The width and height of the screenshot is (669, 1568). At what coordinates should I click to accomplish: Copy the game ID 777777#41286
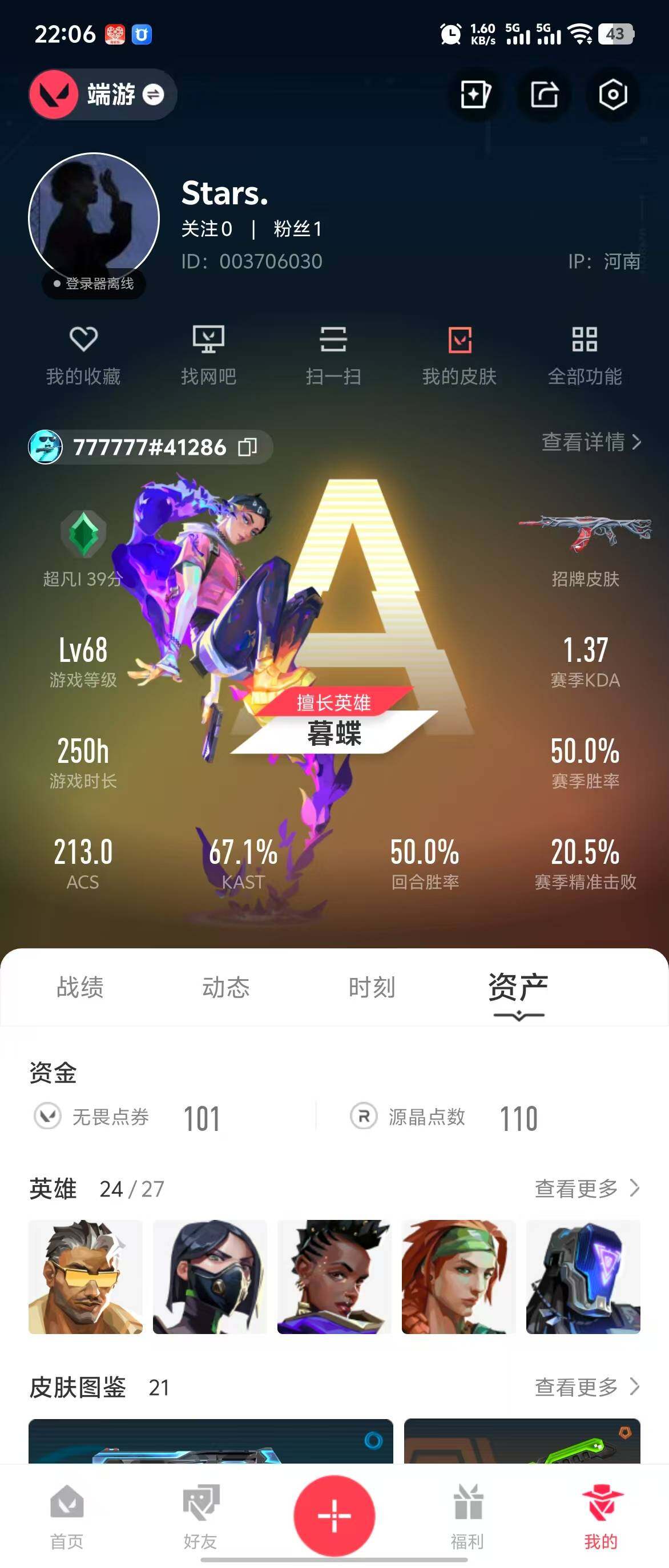248,447
